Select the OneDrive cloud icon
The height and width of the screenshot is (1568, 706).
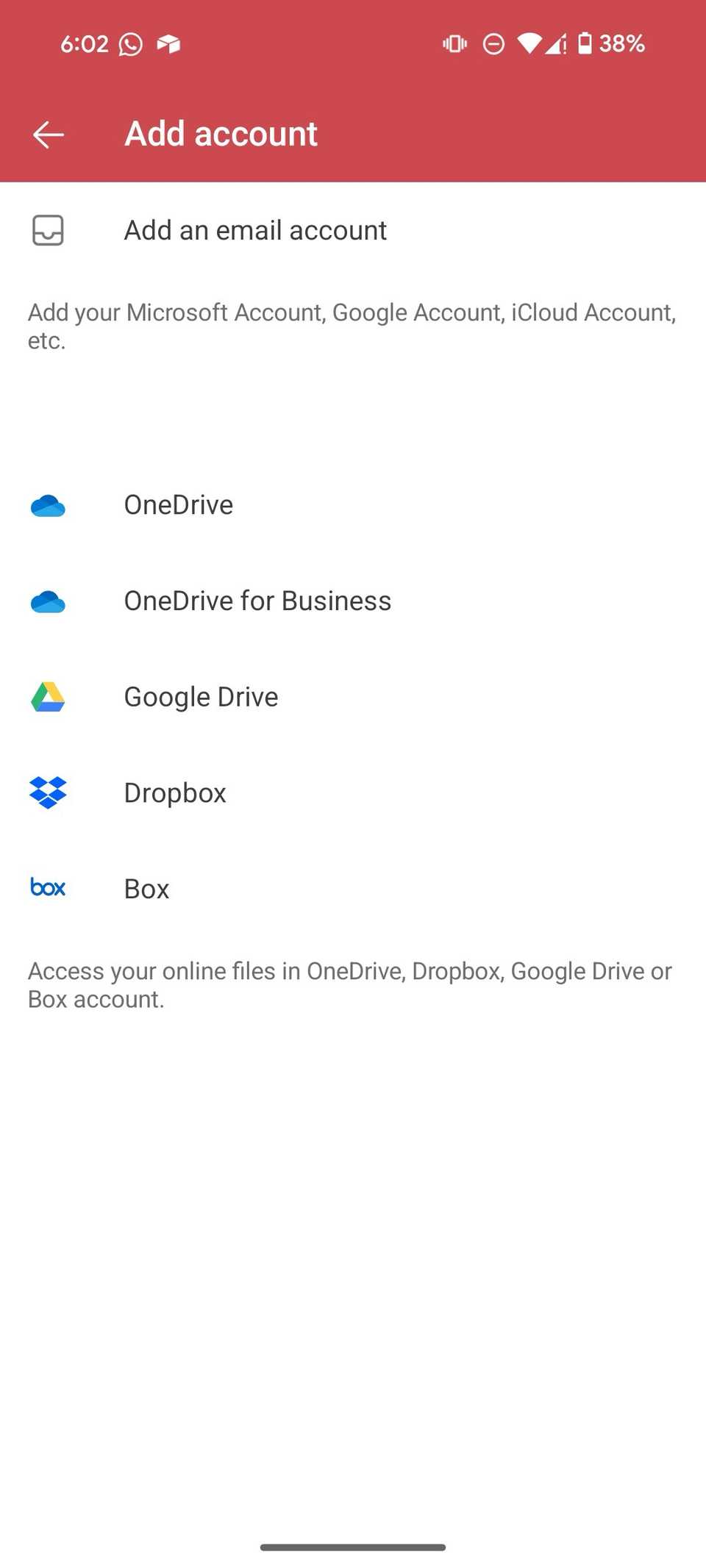[47, 505]
